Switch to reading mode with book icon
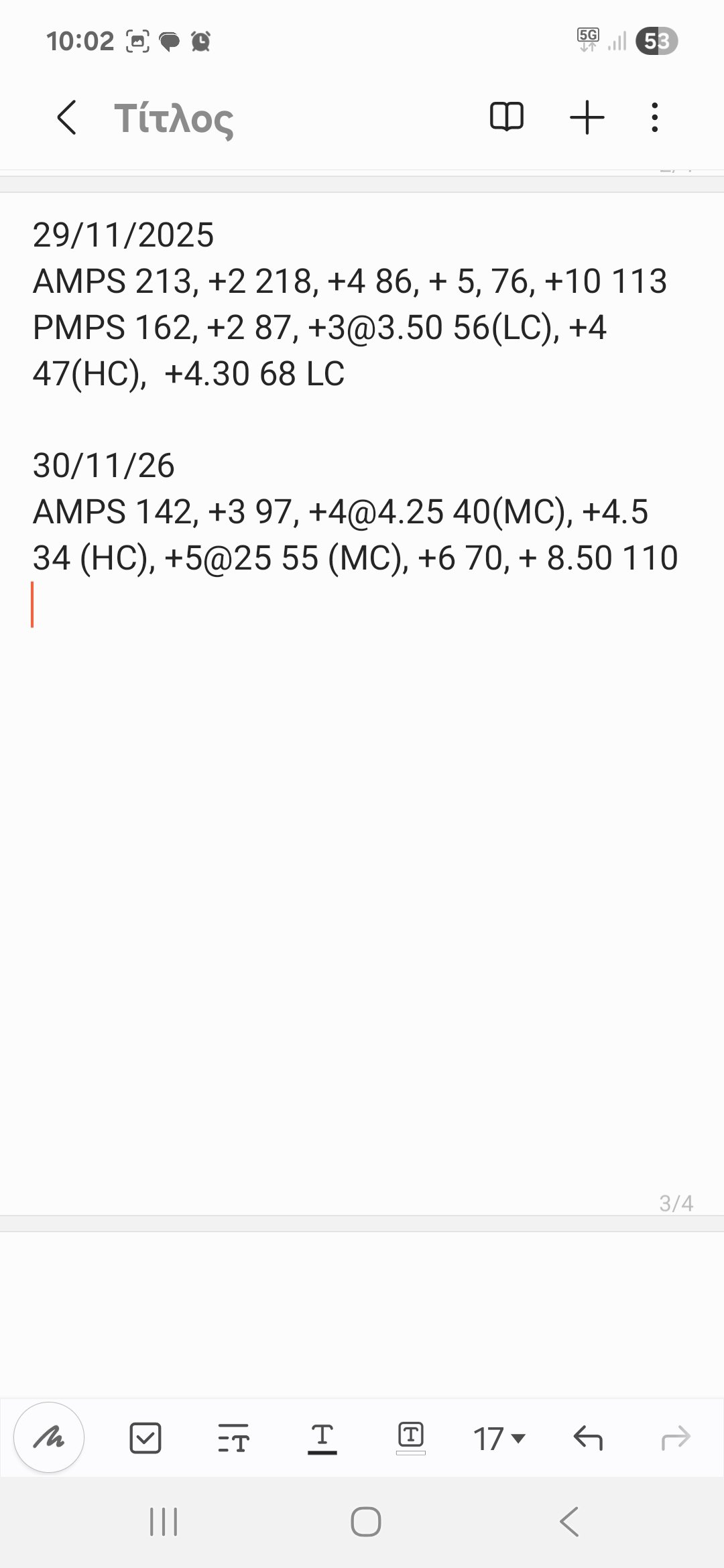Screen dimensions: 724x1568 pyautogui.click(x=507, y=117)
